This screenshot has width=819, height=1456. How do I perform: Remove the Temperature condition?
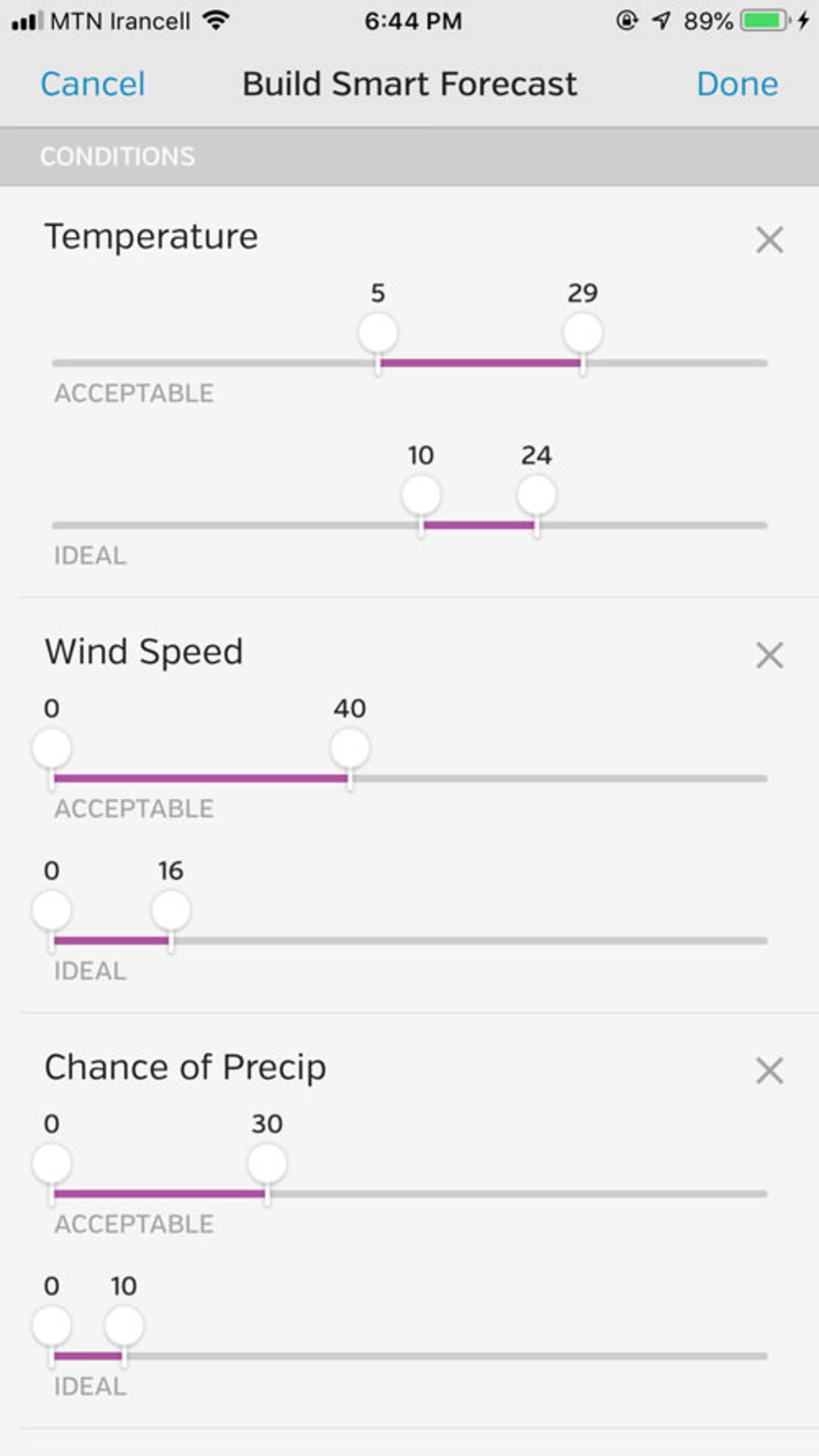(x=771, y=240)
